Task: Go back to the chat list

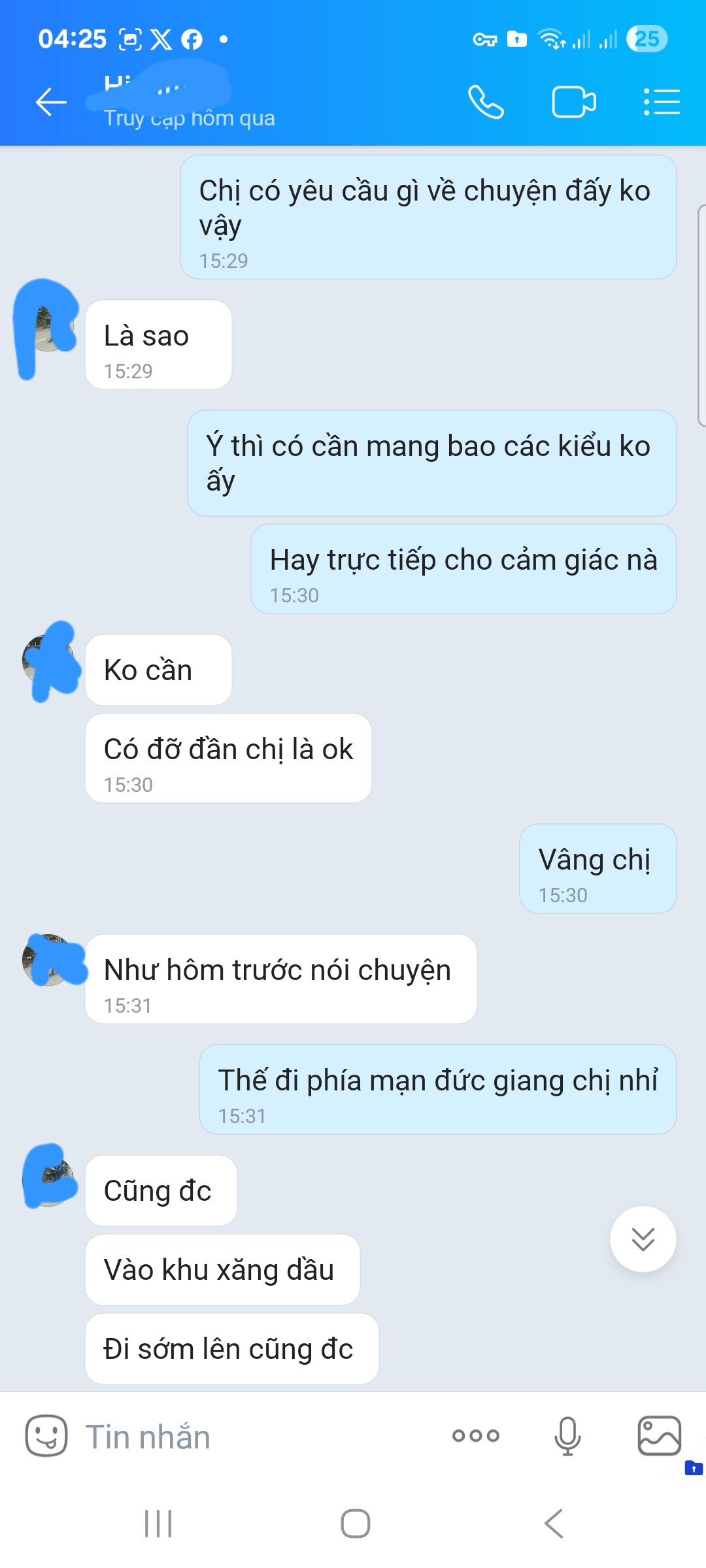Action: coord(51,103)
